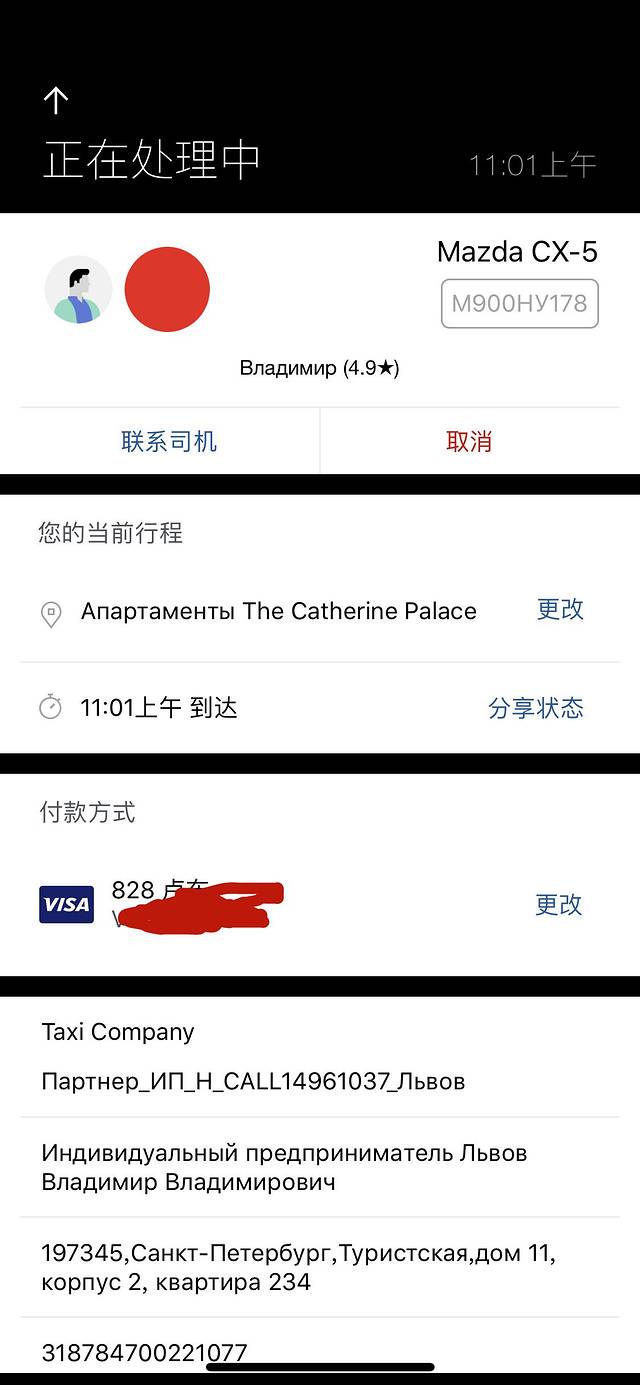Cancel the ride with 取消

coord(469,441)
